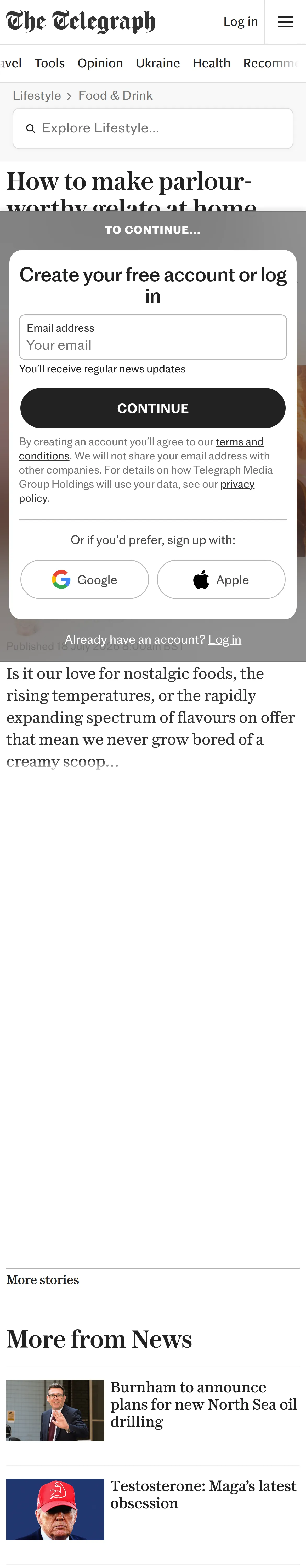Enter your email address field

(153, 337)
